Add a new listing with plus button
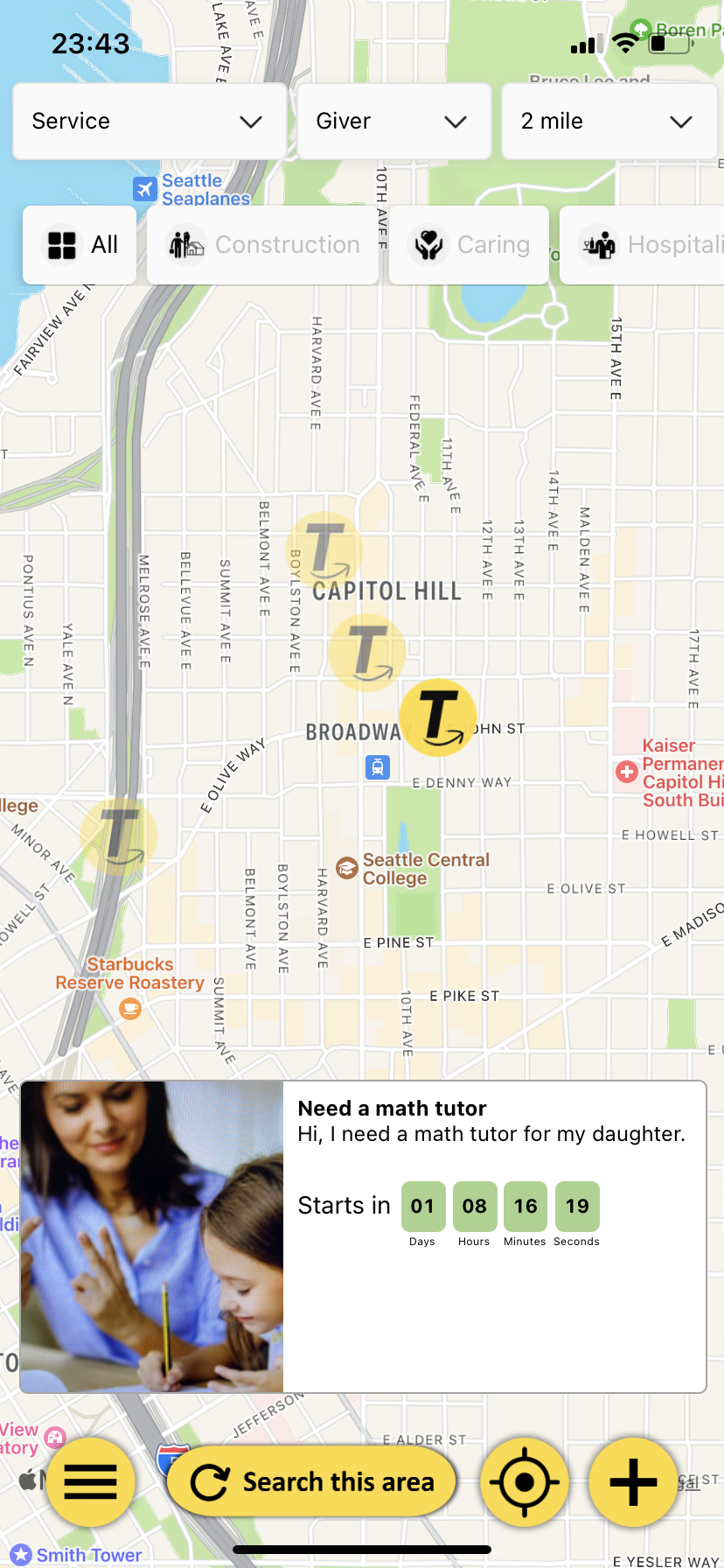 click(x=633, y=1482)
